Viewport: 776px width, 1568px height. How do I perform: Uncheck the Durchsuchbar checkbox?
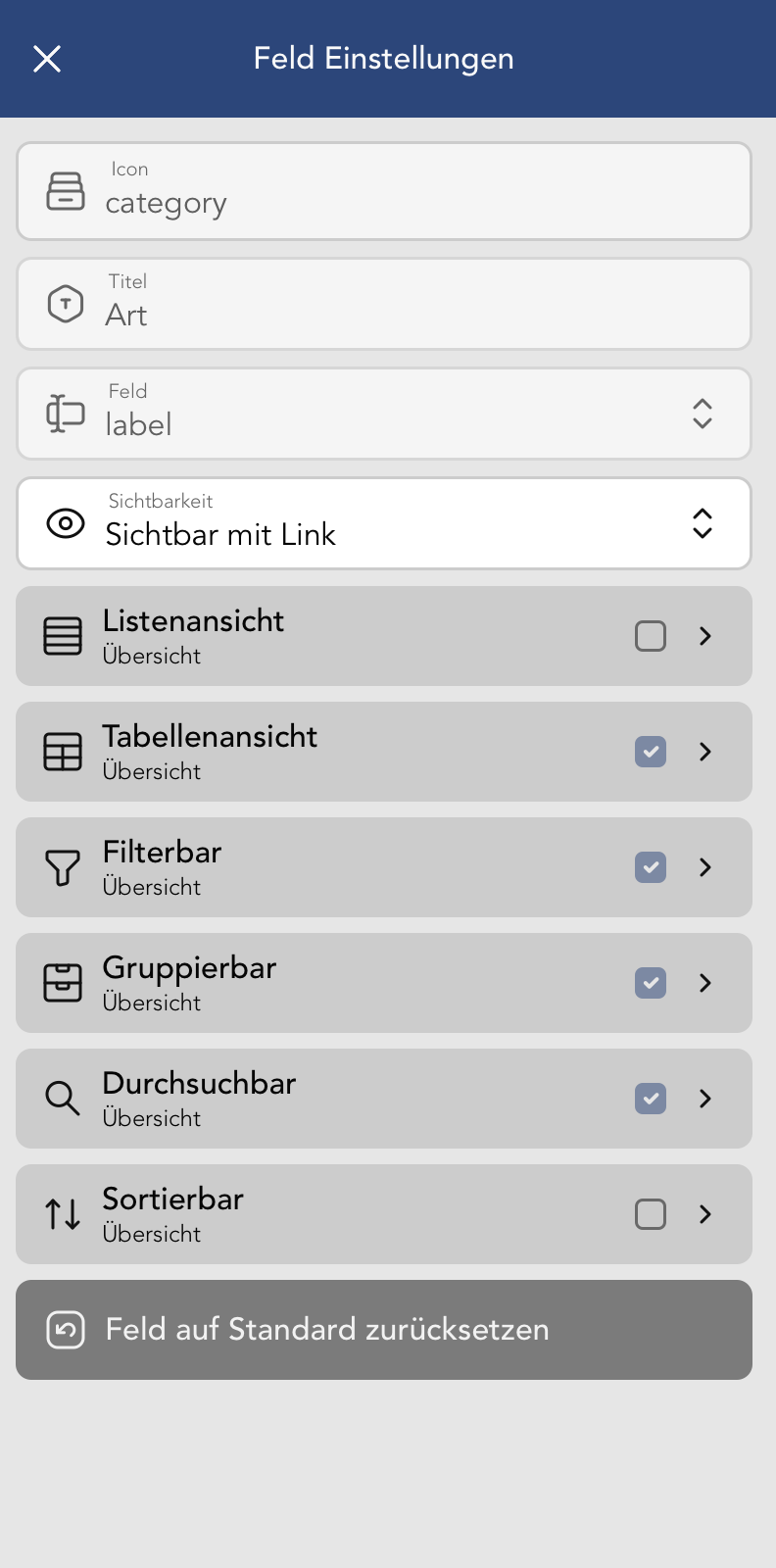point(651,1099)
